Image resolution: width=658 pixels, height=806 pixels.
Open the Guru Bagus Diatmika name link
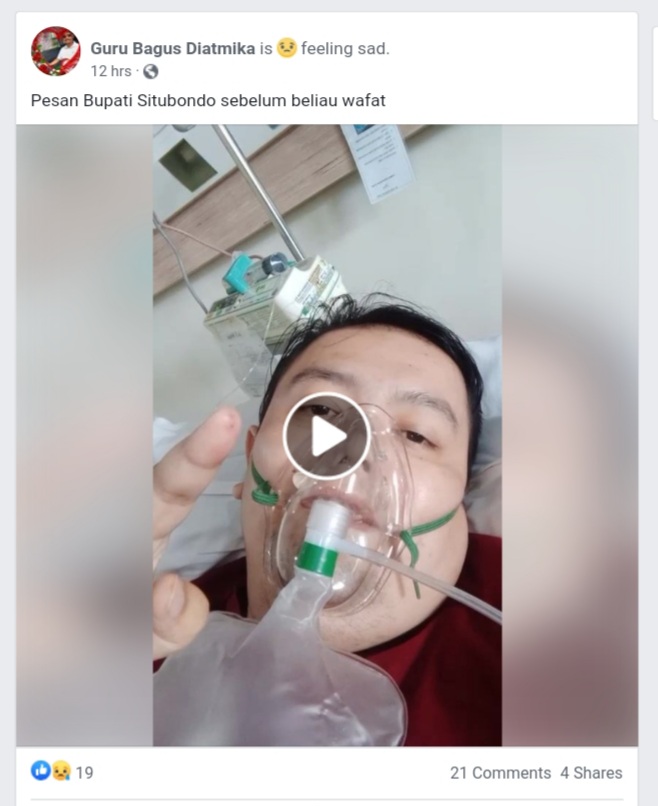click(172, 48)
